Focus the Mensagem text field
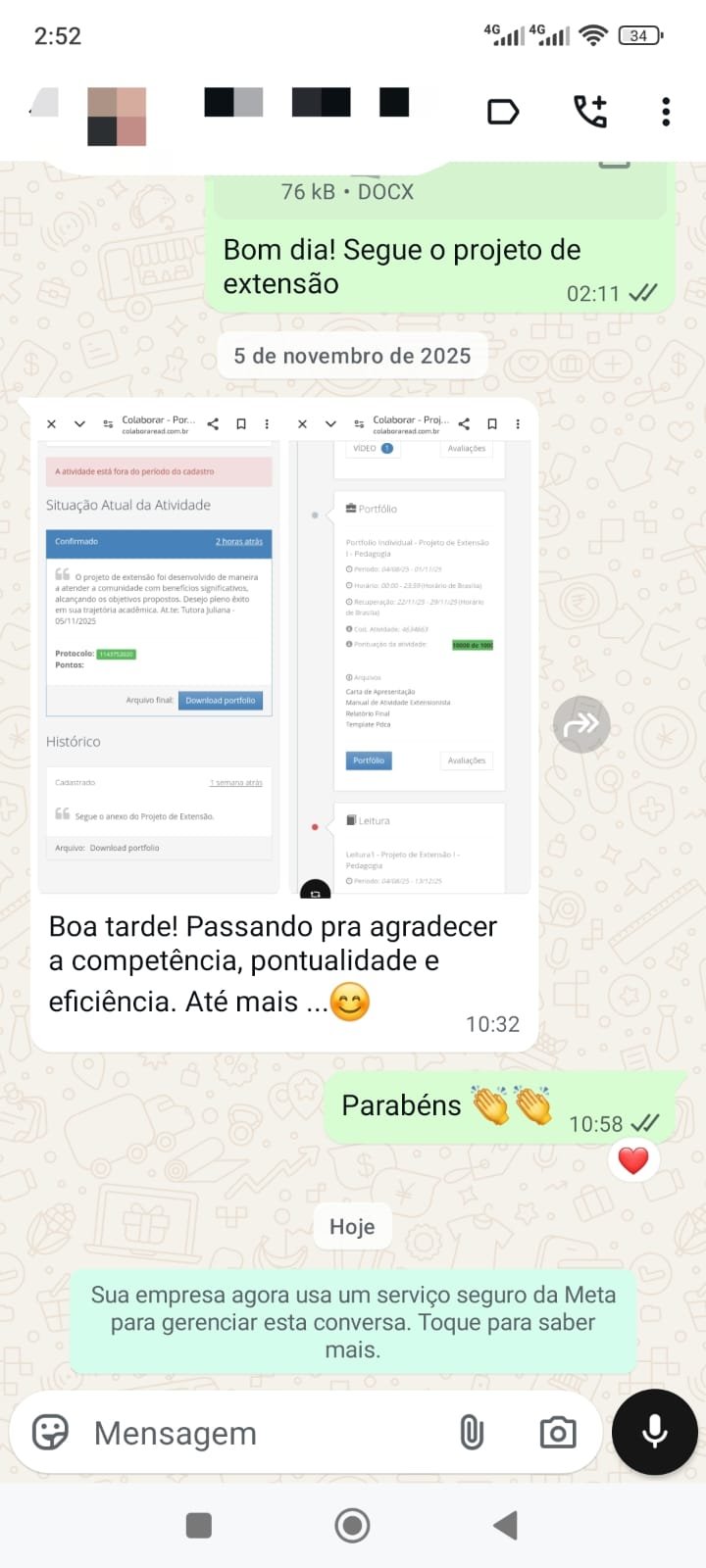Viewport: 706px width, 1568px height. point(265,1433)
